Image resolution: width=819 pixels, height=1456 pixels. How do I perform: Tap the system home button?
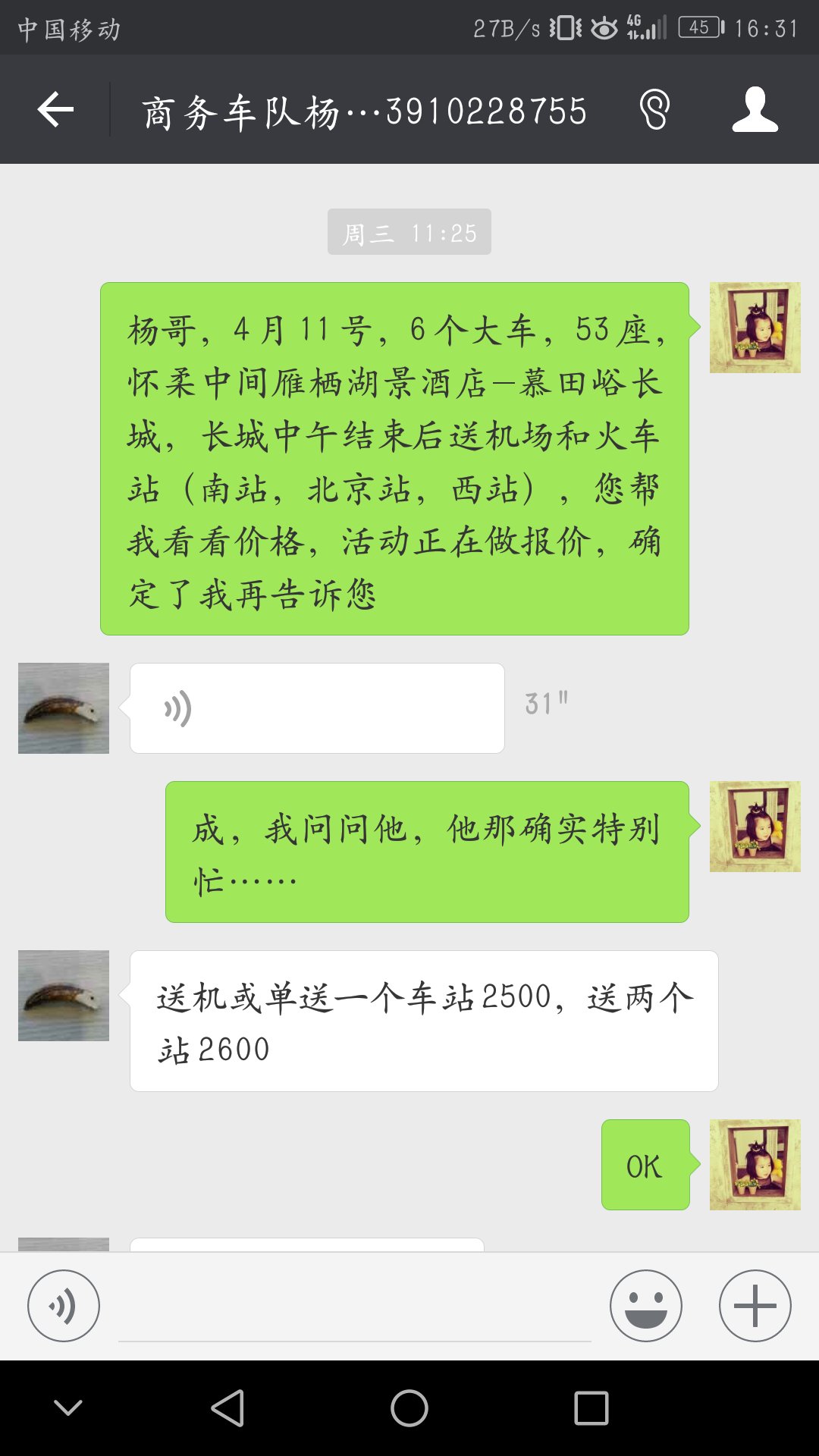[409, 1408]
